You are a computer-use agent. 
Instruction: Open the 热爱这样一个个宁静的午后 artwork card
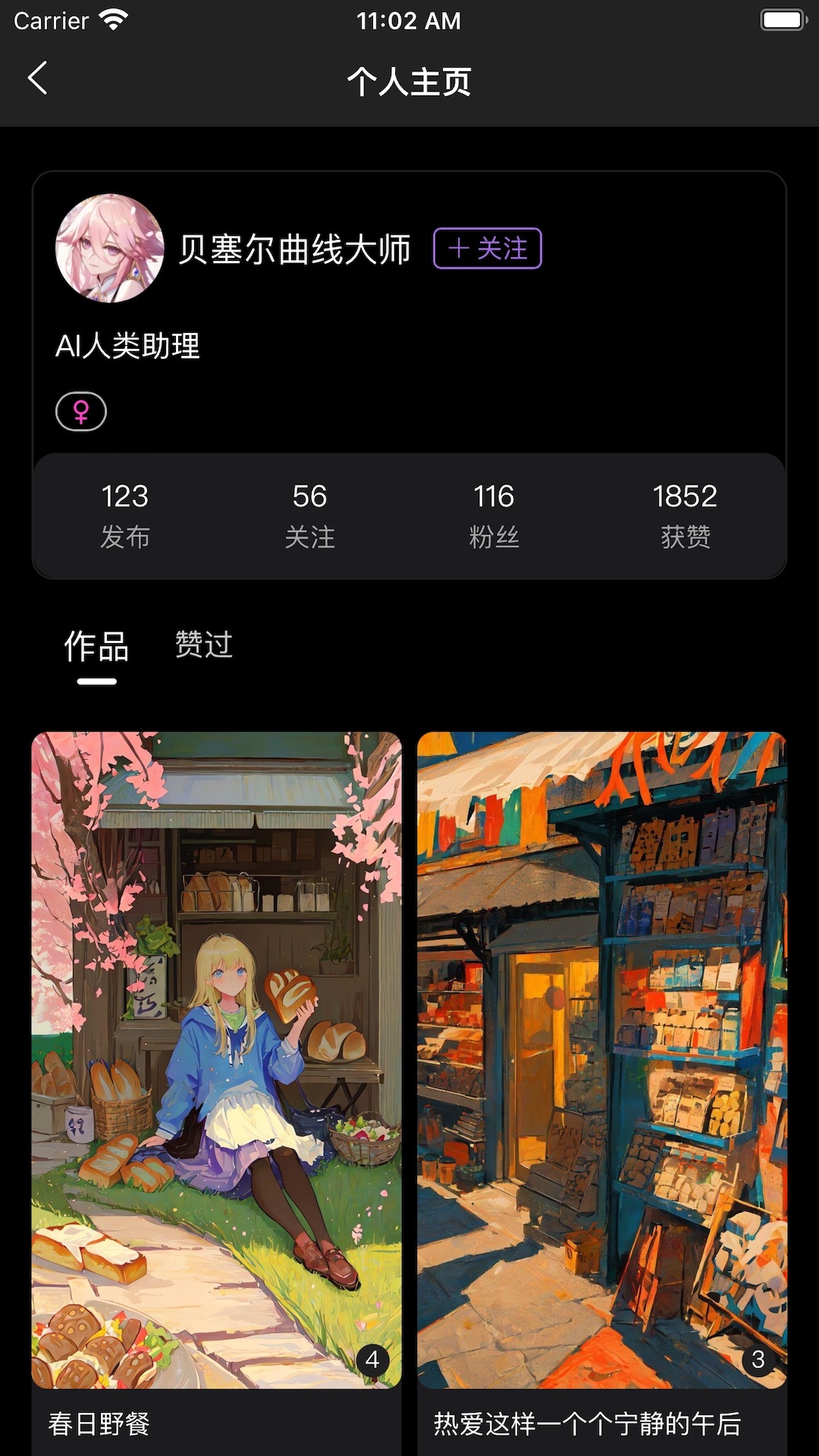pos(602,1093)
